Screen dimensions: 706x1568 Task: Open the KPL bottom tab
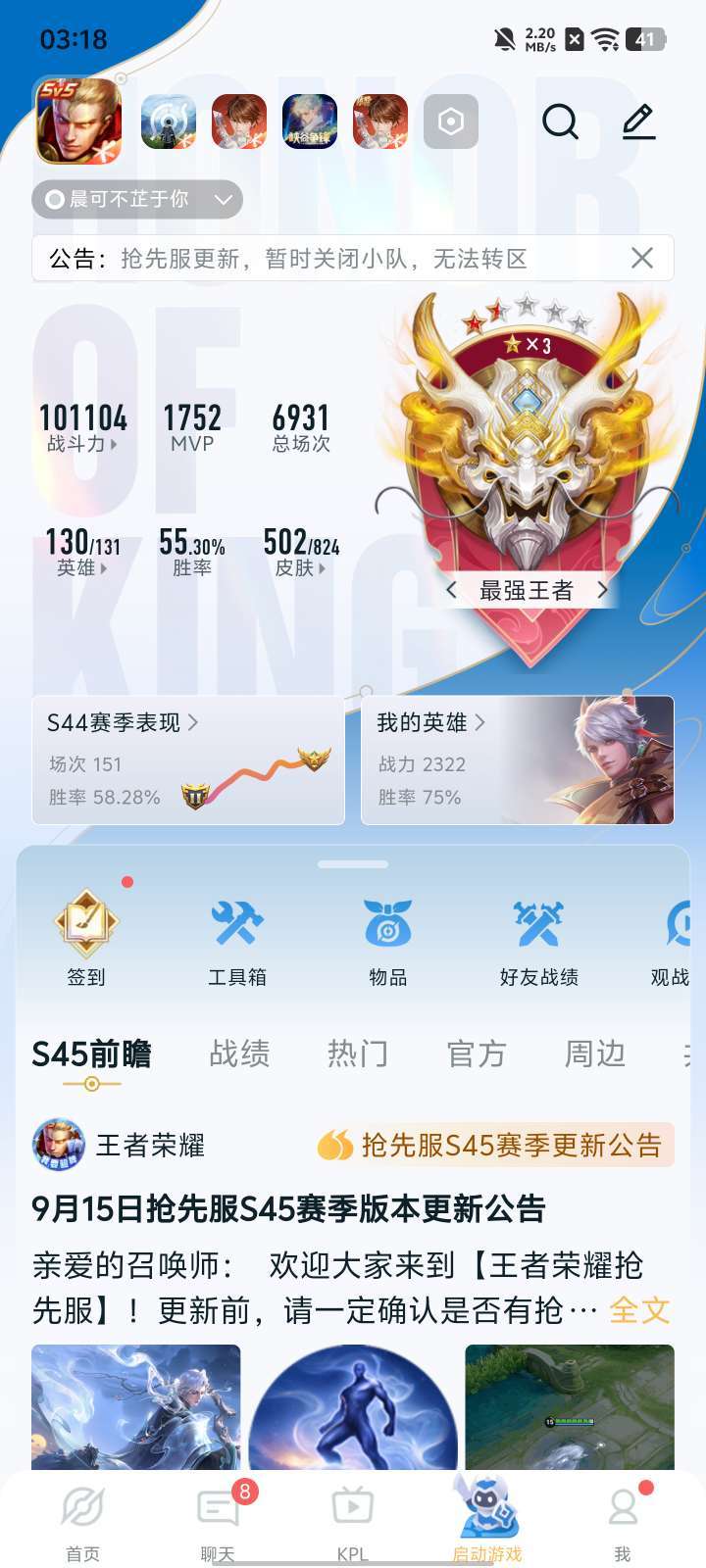click(352, 1520)
